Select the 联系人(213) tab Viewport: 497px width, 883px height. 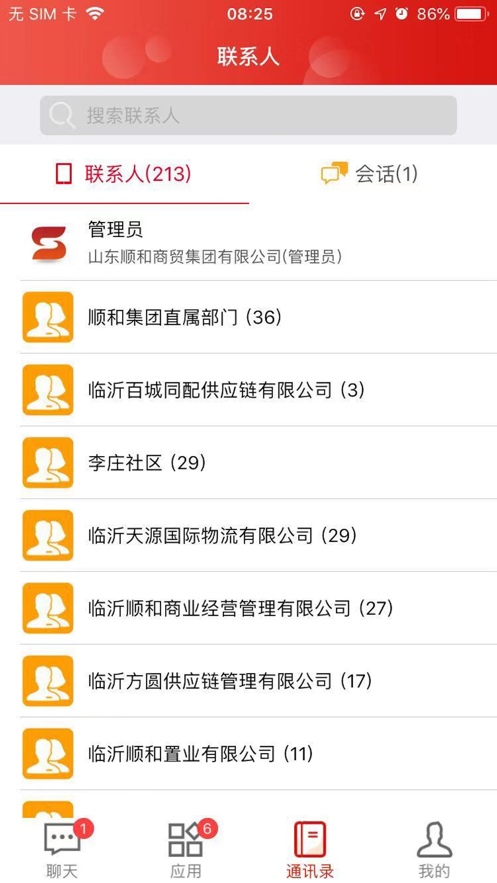[x=124, y=173]
